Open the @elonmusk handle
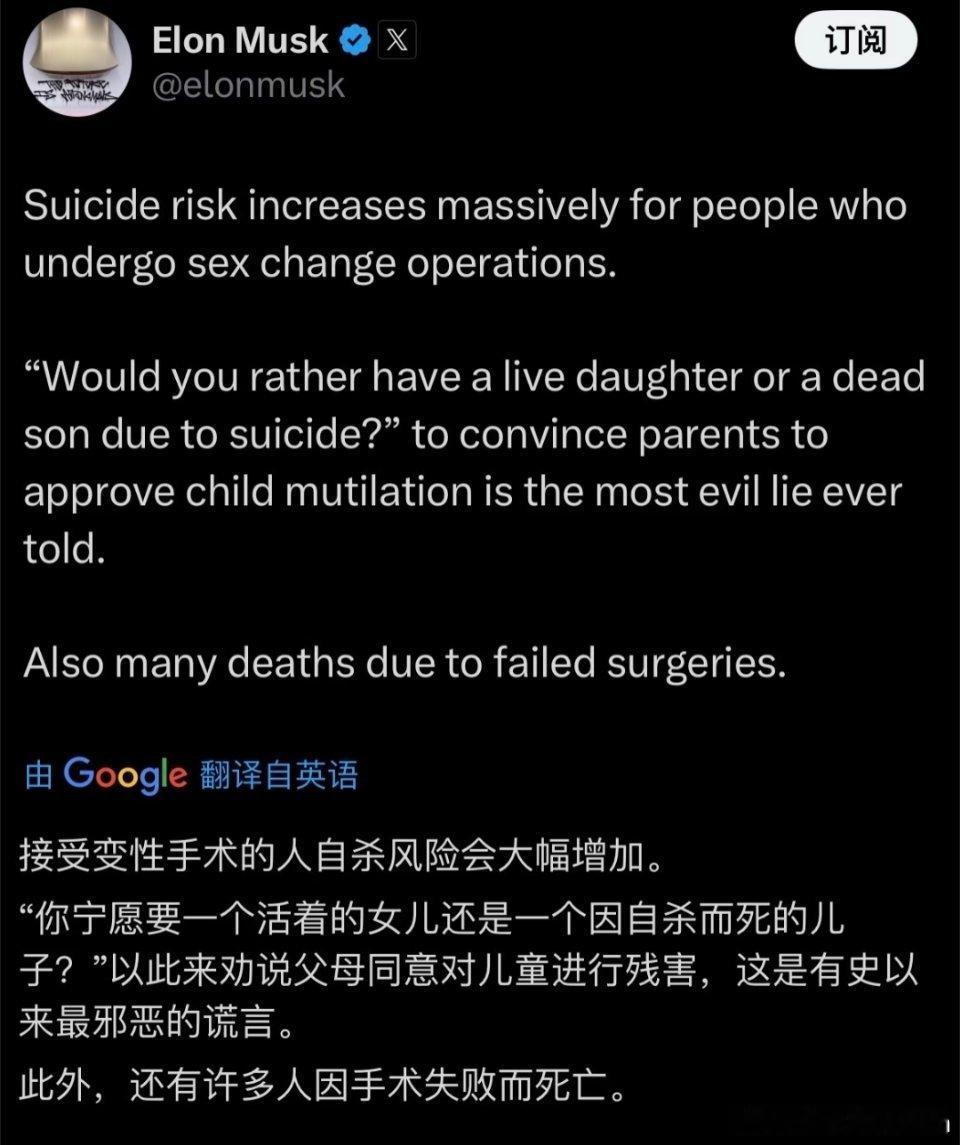The height and width of the screenshot is (1145, 960). [x=250, y=85]
